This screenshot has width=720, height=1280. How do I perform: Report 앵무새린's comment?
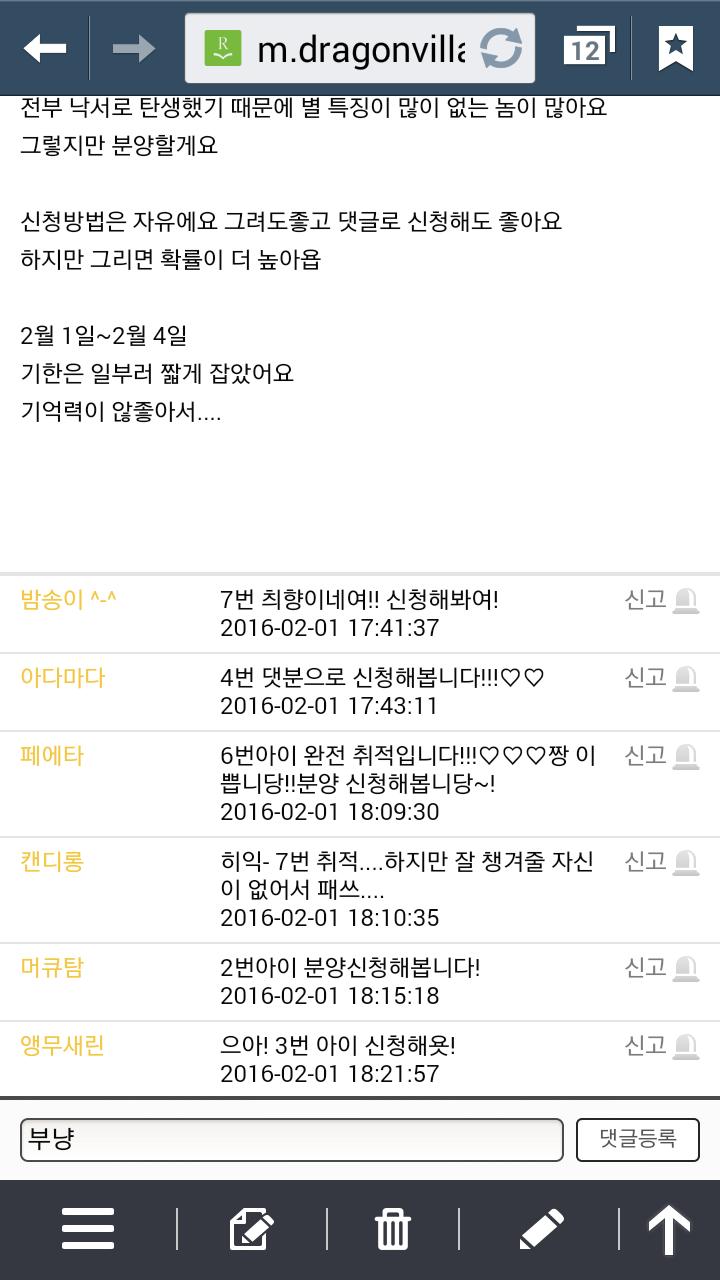click(x=661, y=1046)
